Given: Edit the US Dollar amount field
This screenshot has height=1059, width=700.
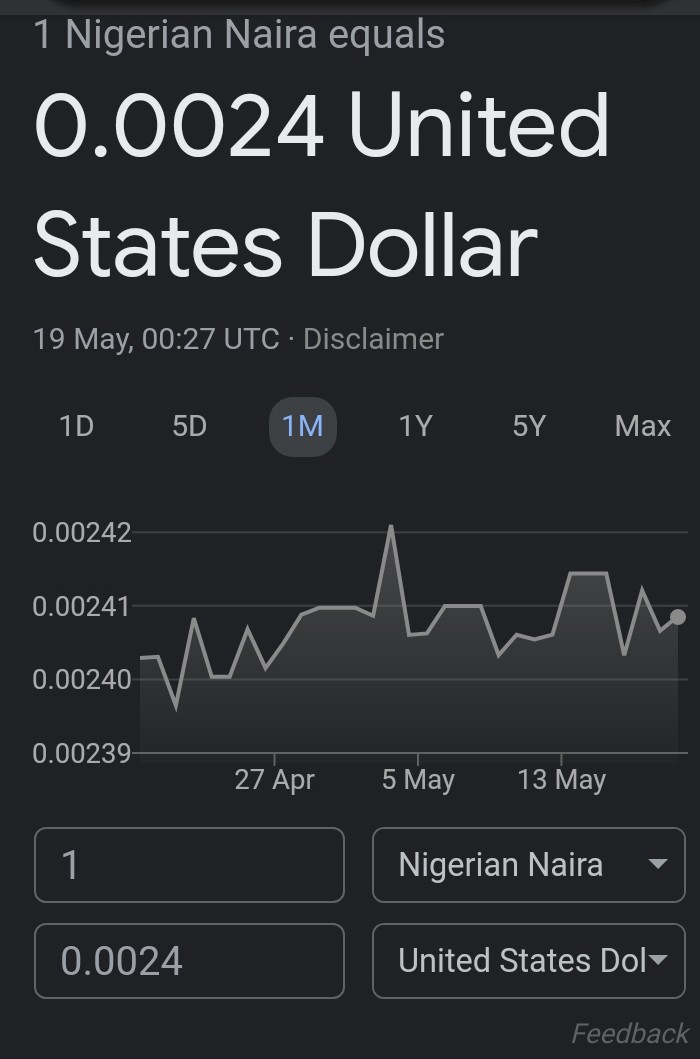Looking at the screenshot, I should click(189, 961).
